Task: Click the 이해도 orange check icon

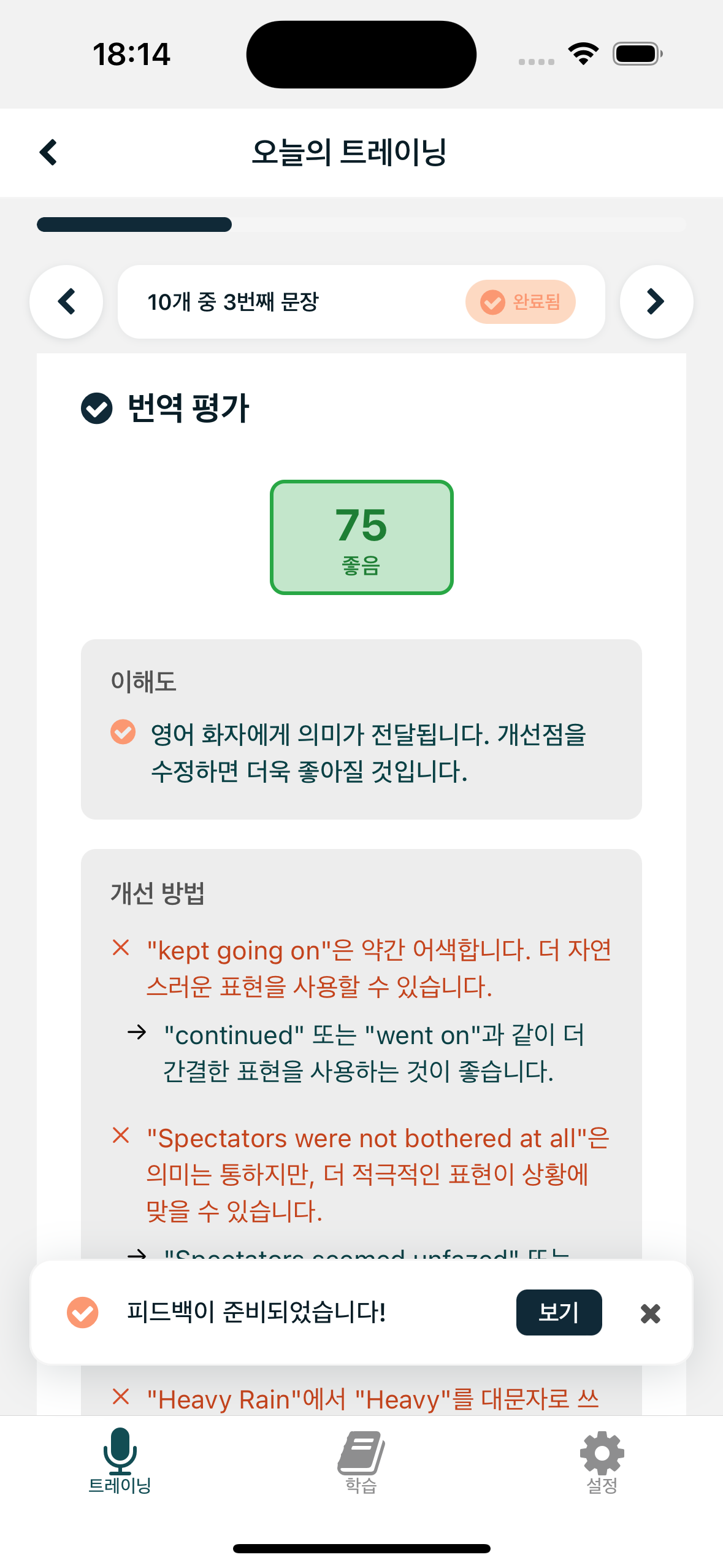Action: click(x=122, y=732)
